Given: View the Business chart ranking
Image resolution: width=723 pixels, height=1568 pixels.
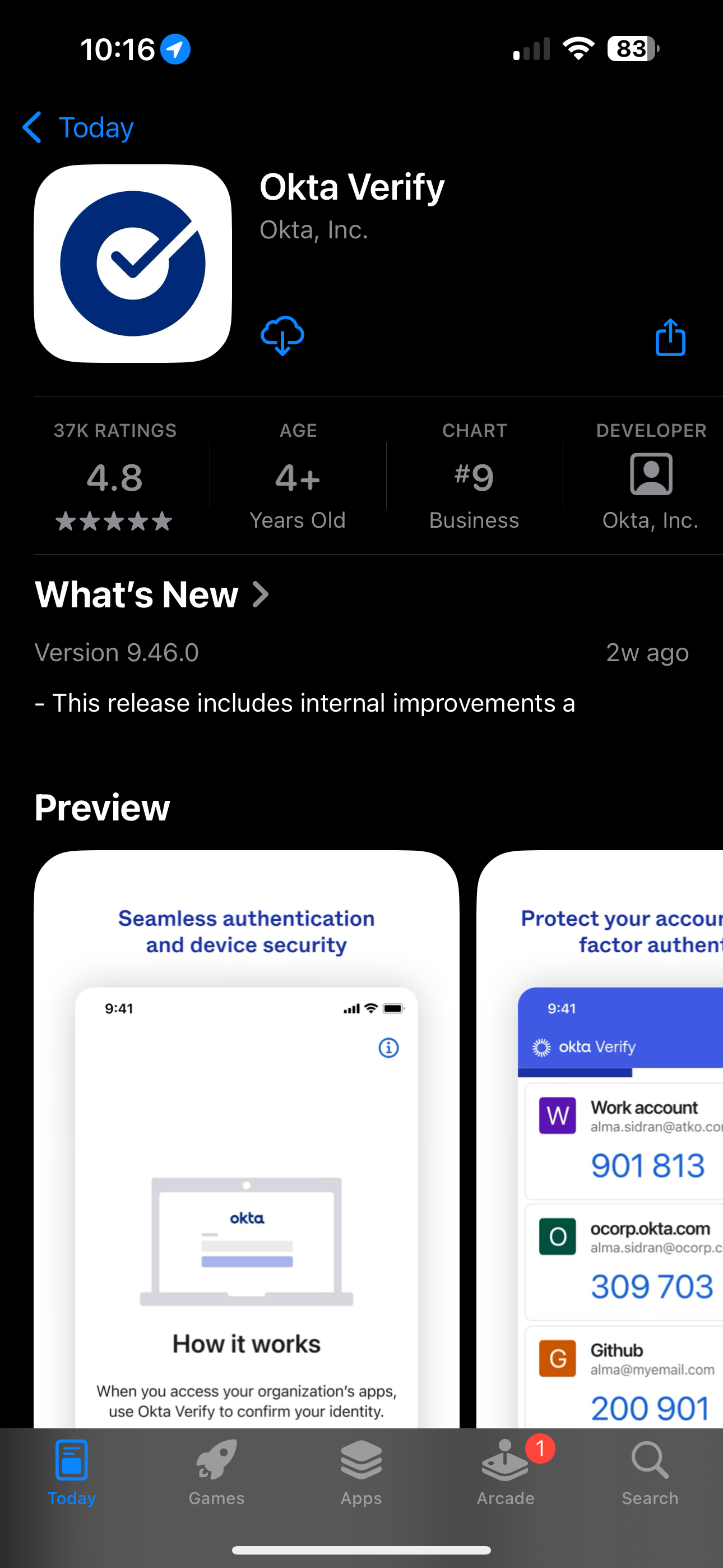Looking at the screenshot, I should [x=474, y=476].
